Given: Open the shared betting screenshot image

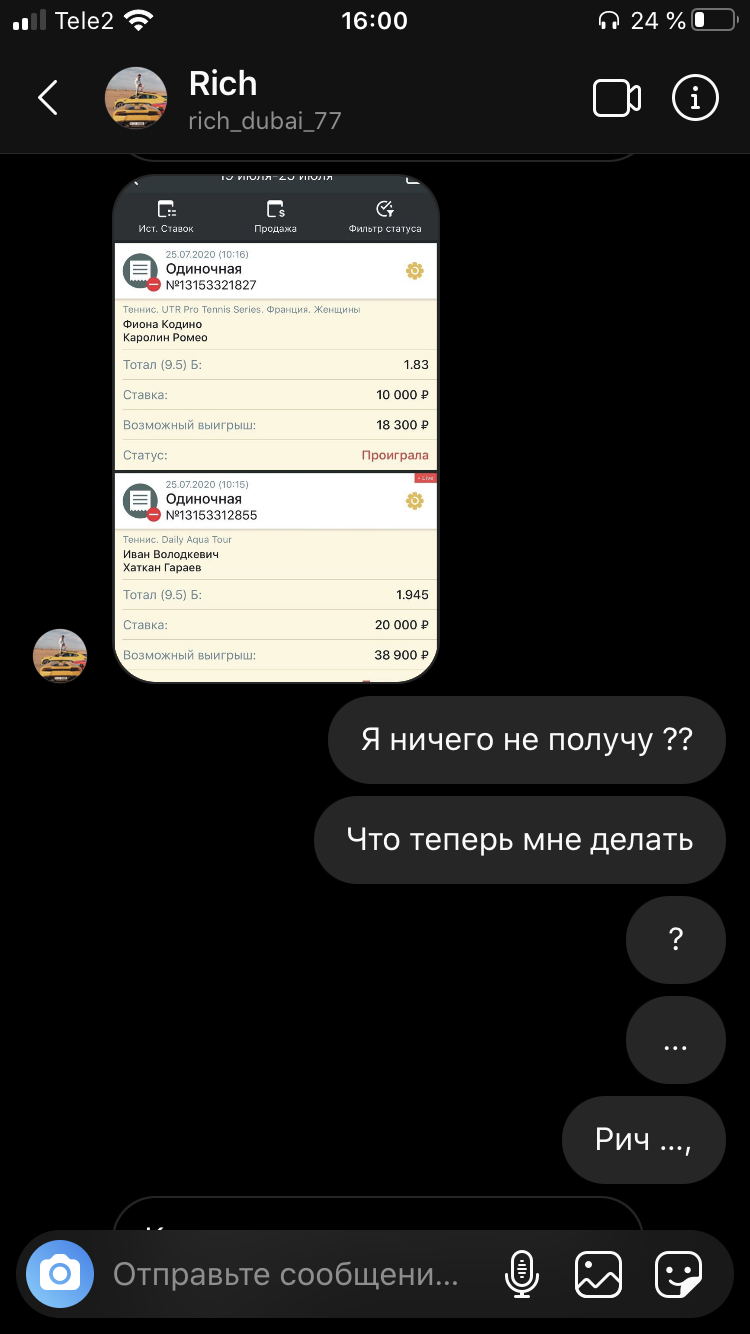Looking at the screenshot, I should (276, 429).
